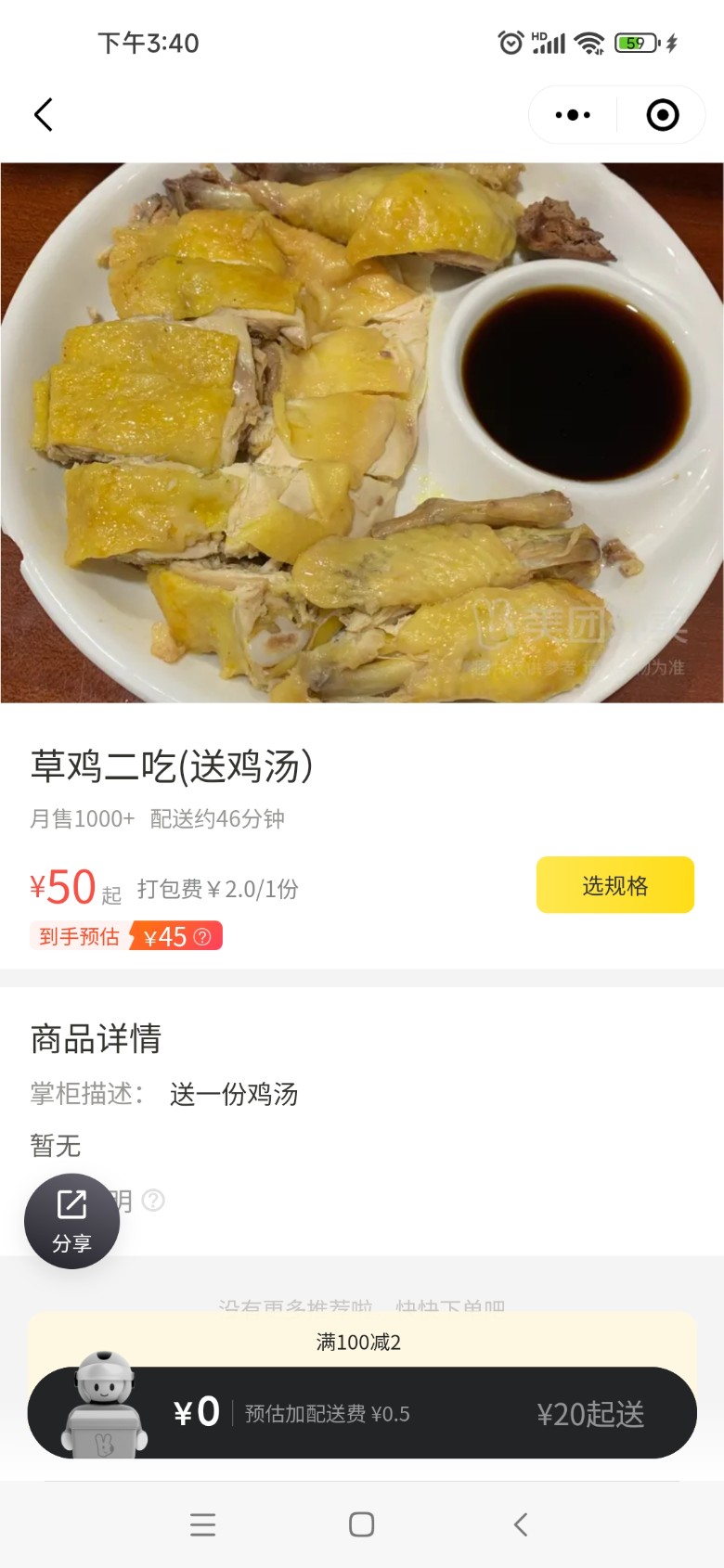Close the mini-program with the circle icon
The image size is (724, 1568).
coord(662,115)
